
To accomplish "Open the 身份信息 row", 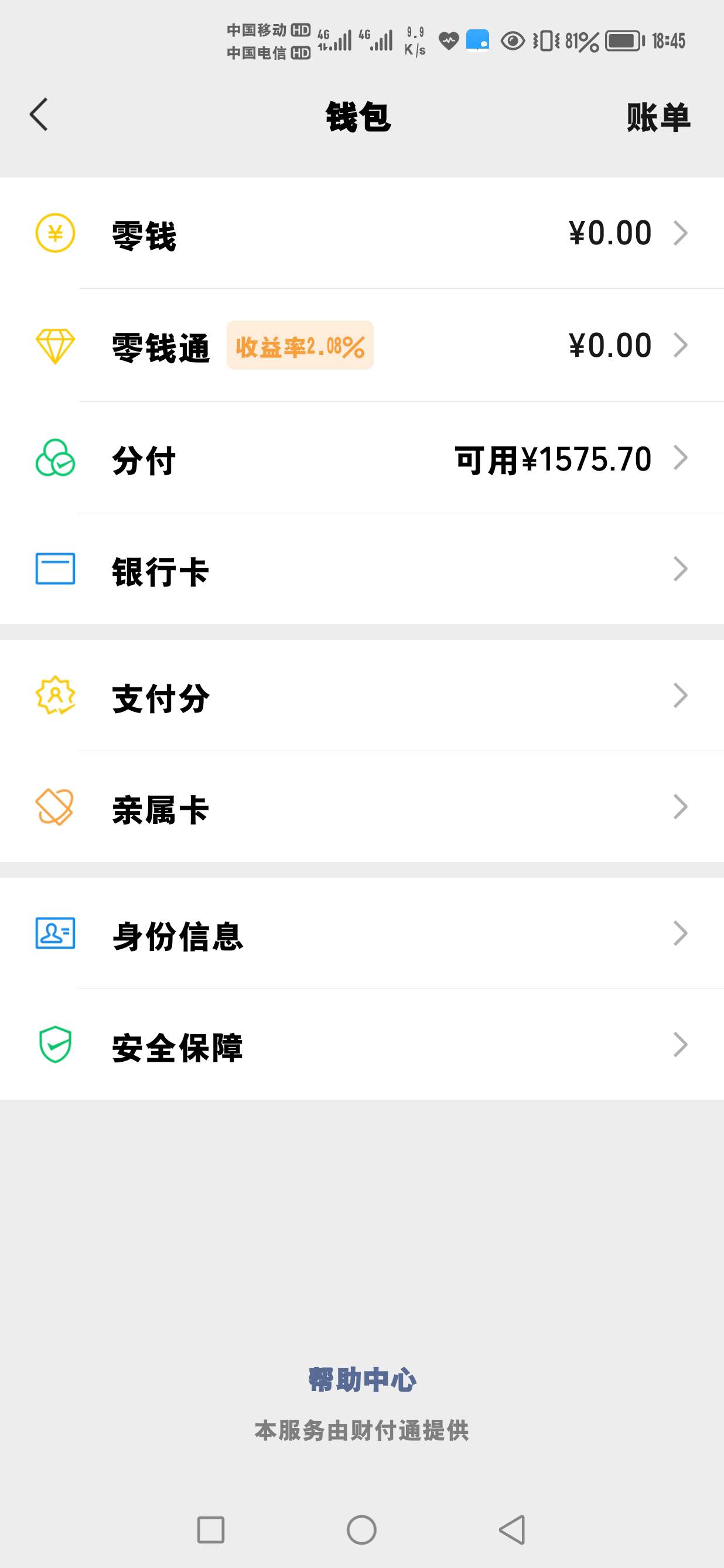I will coord(362,934).
